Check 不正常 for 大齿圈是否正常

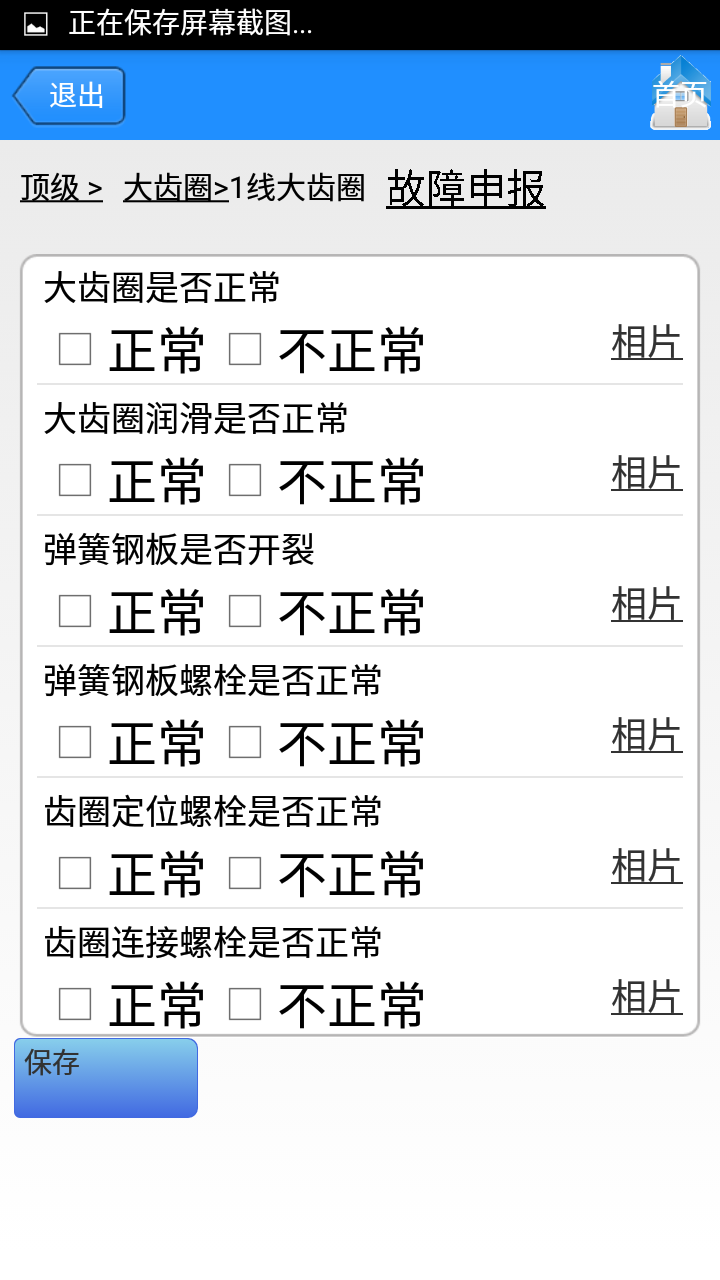pyautogui.click(x=245, y=349)
